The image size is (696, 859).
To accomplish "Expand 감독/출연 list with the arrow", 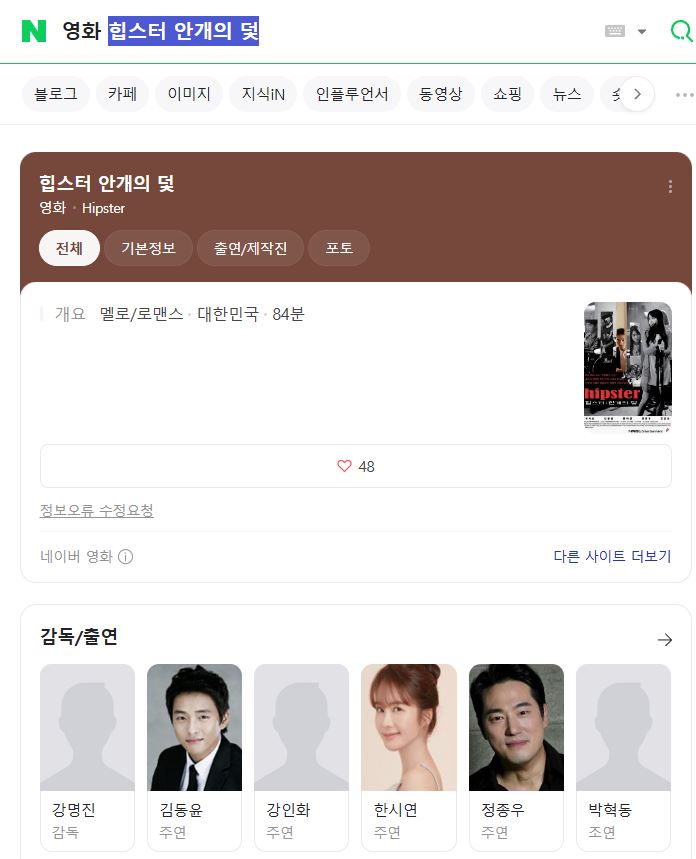I will point(664,639).
